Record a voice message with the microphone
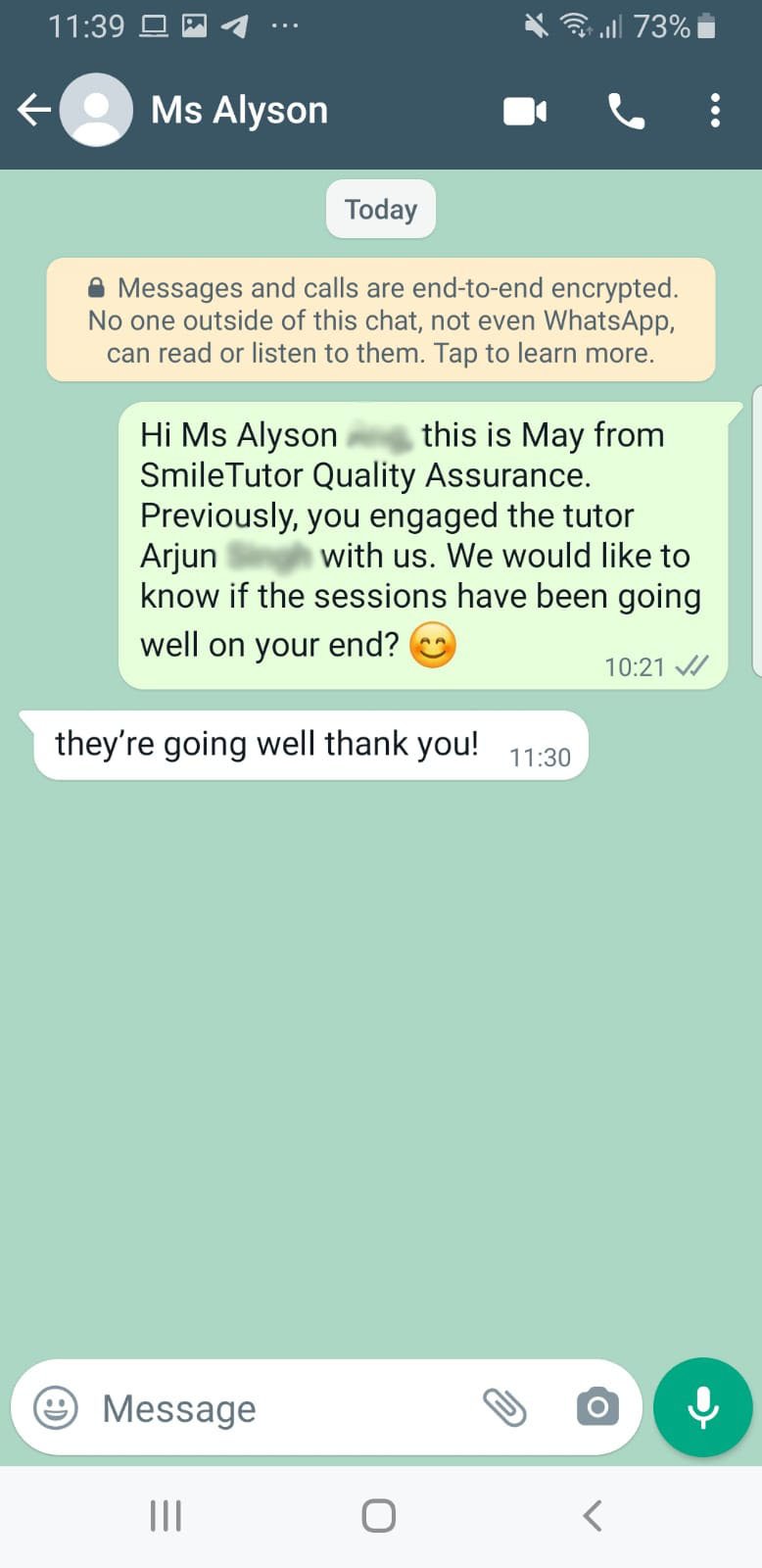 tap(702, 1408)
